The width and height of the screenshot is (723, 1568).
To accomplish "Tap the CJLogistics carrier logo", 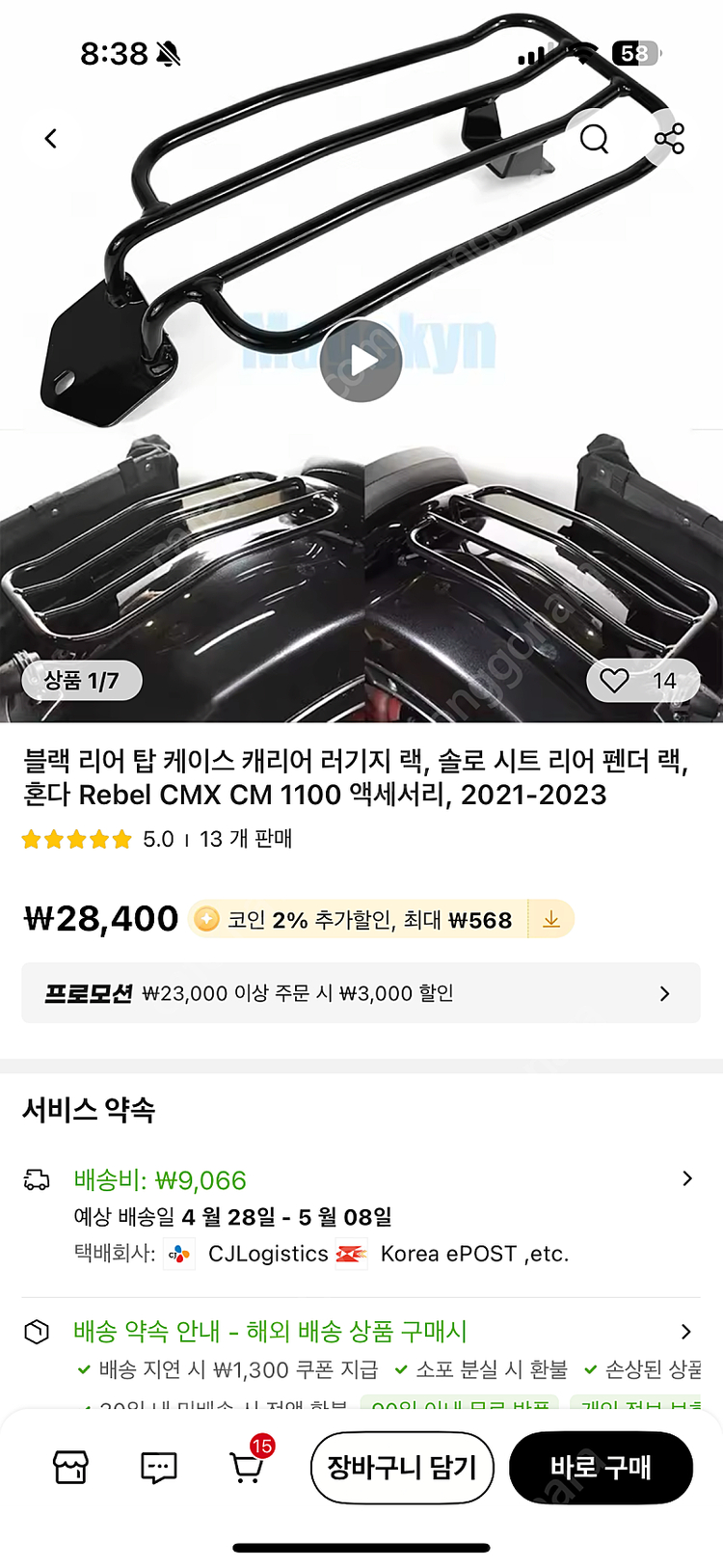I will click(x=176, y=1254).
